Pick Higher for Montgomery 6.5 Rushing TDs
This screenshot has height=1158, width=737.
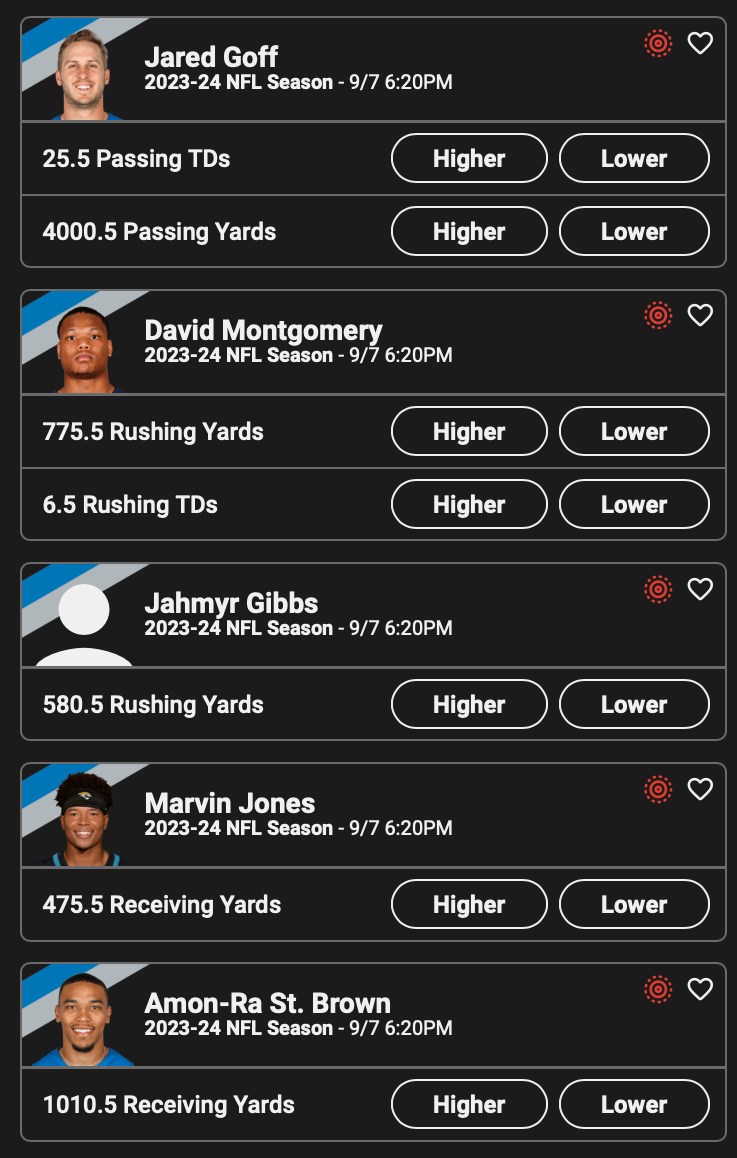coord(469,504)
